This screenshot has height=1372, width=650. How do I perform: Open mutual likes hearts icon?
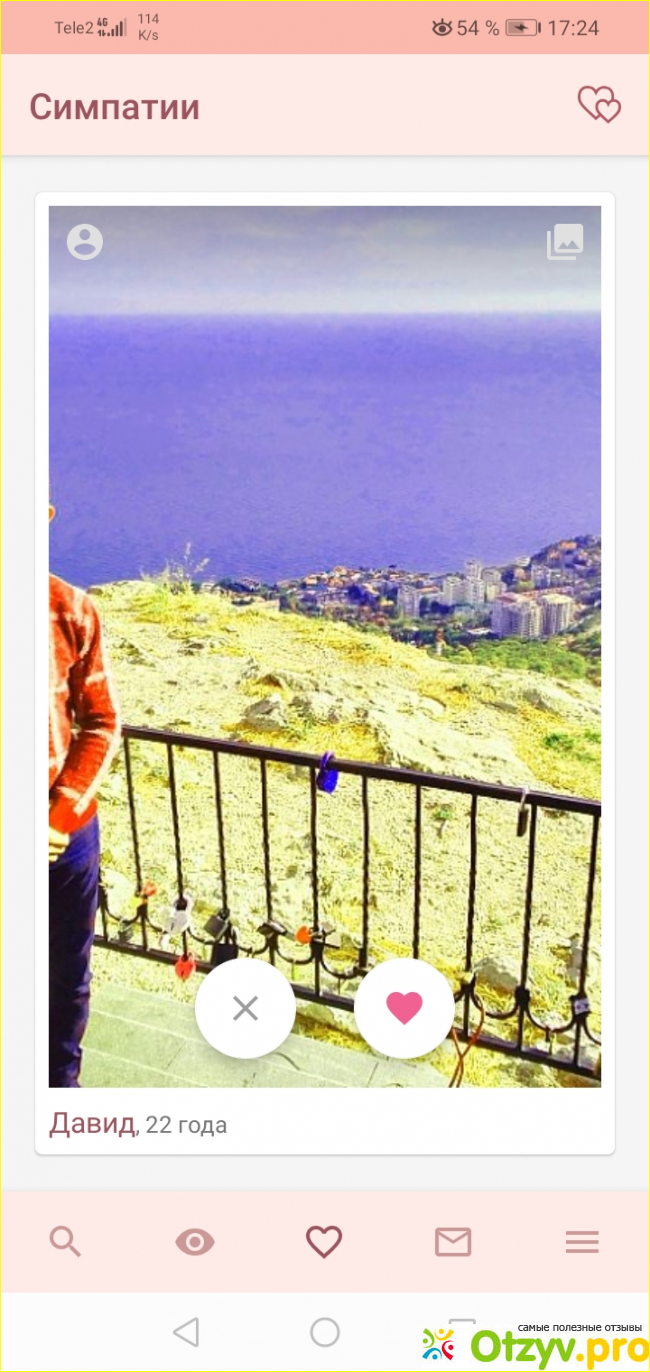pyautogui.click(x=599, y=105)
